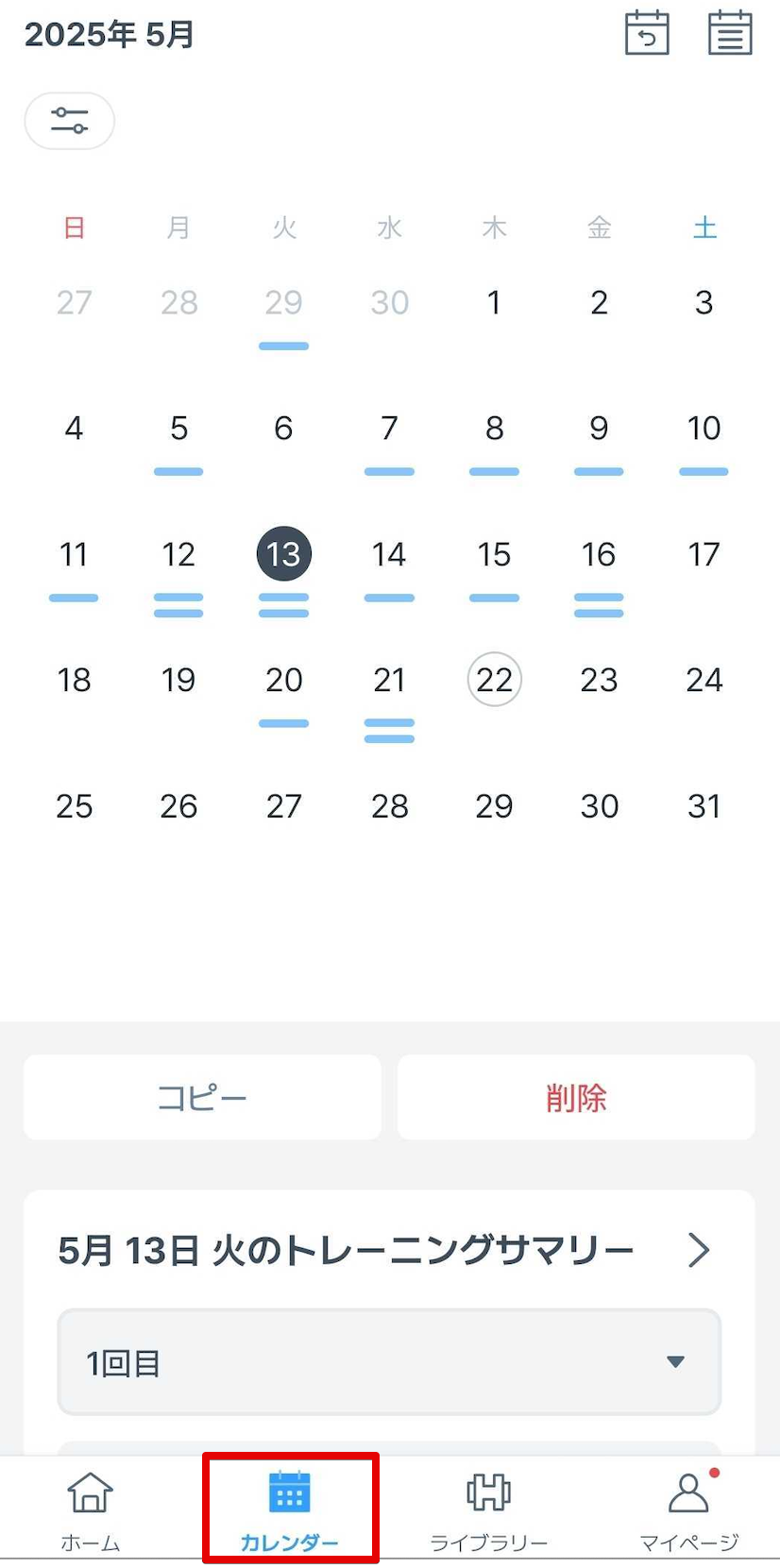Select May 21 on the calendar

[389, 680]
